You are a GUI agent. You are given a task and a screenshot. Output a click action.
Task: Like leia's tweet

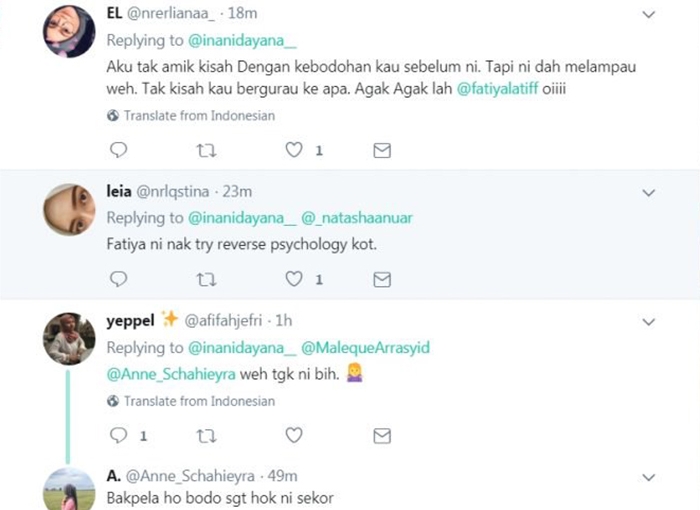click(x=294, y=280)
